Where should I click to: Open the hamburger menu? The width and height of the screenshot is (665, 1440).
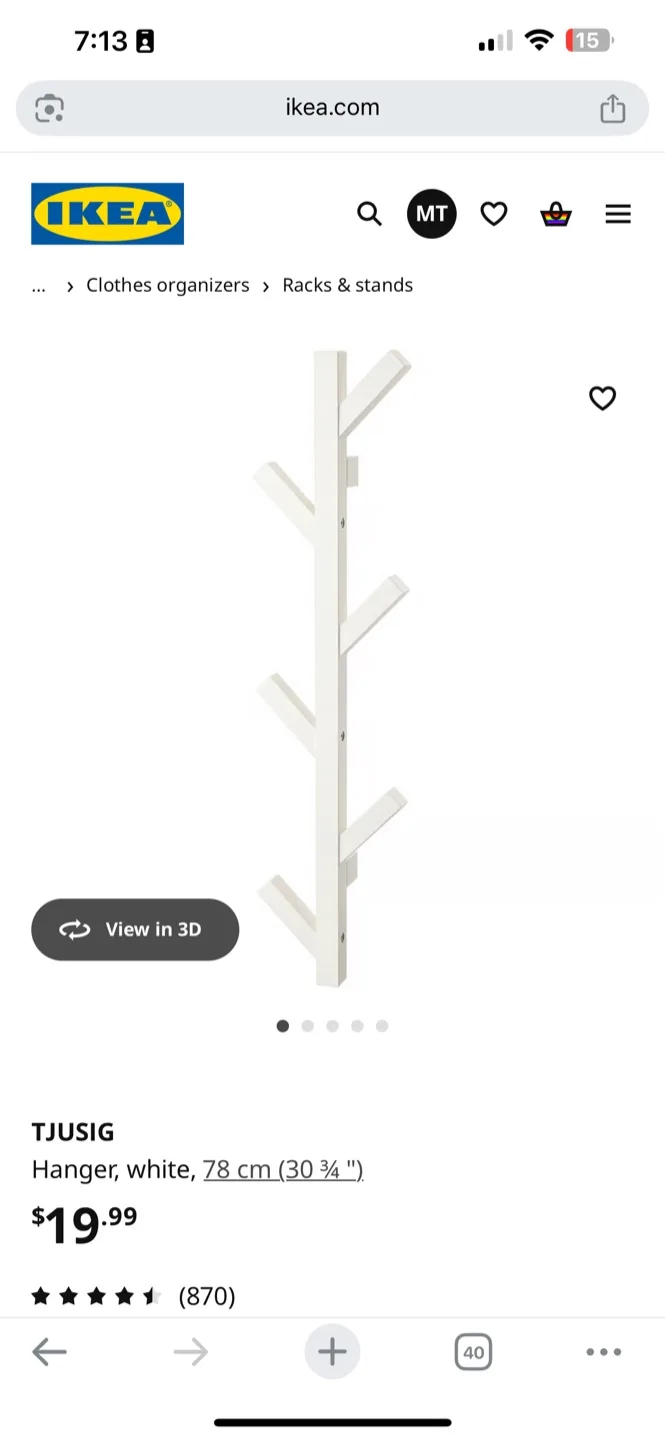click(x=618, y=214)
